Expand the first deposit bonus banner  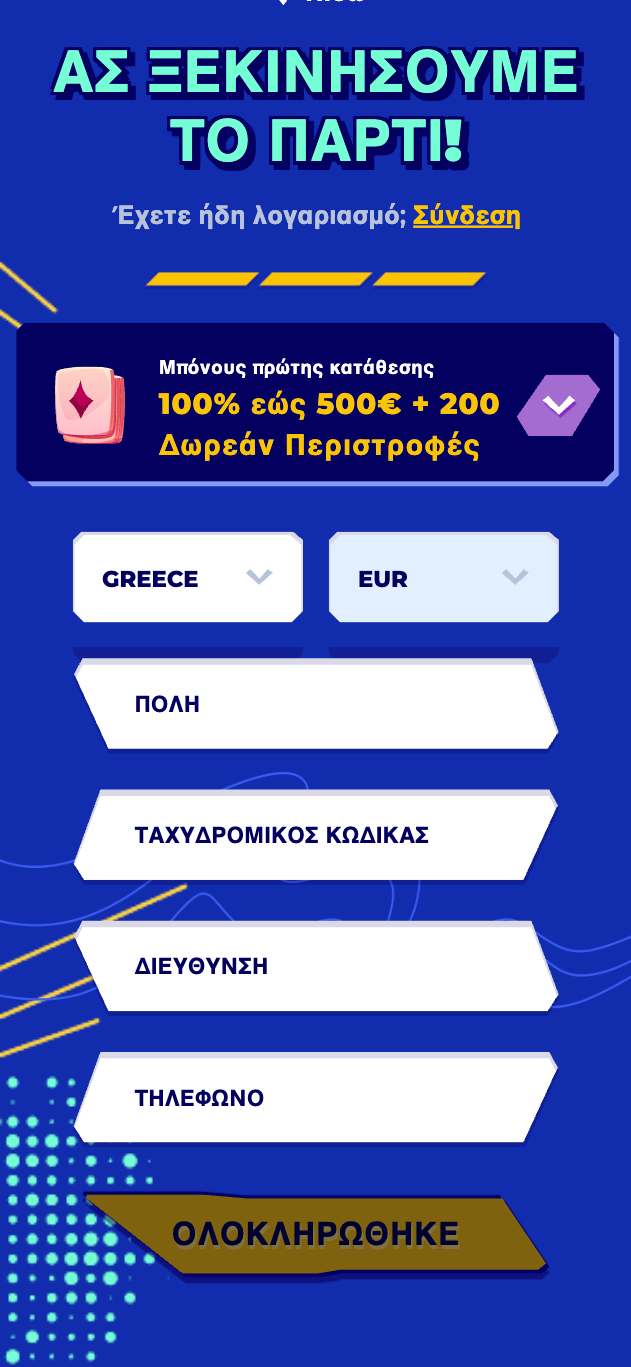coord(559,405)
